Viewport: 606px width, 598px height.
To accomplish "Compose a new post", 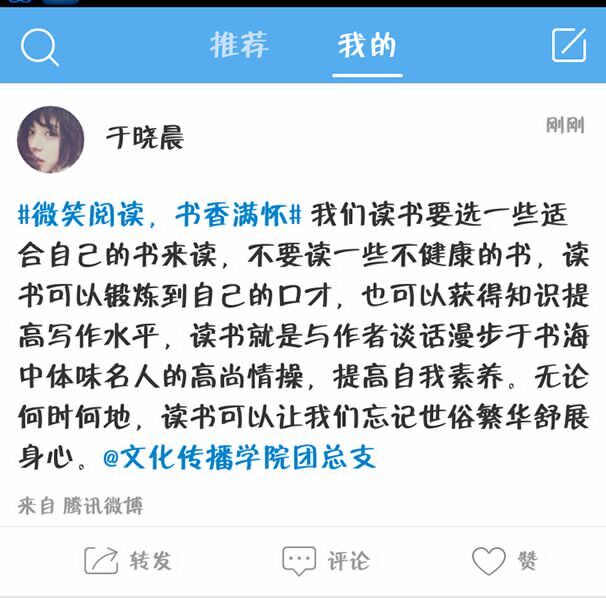I will [x=568, y=45].
